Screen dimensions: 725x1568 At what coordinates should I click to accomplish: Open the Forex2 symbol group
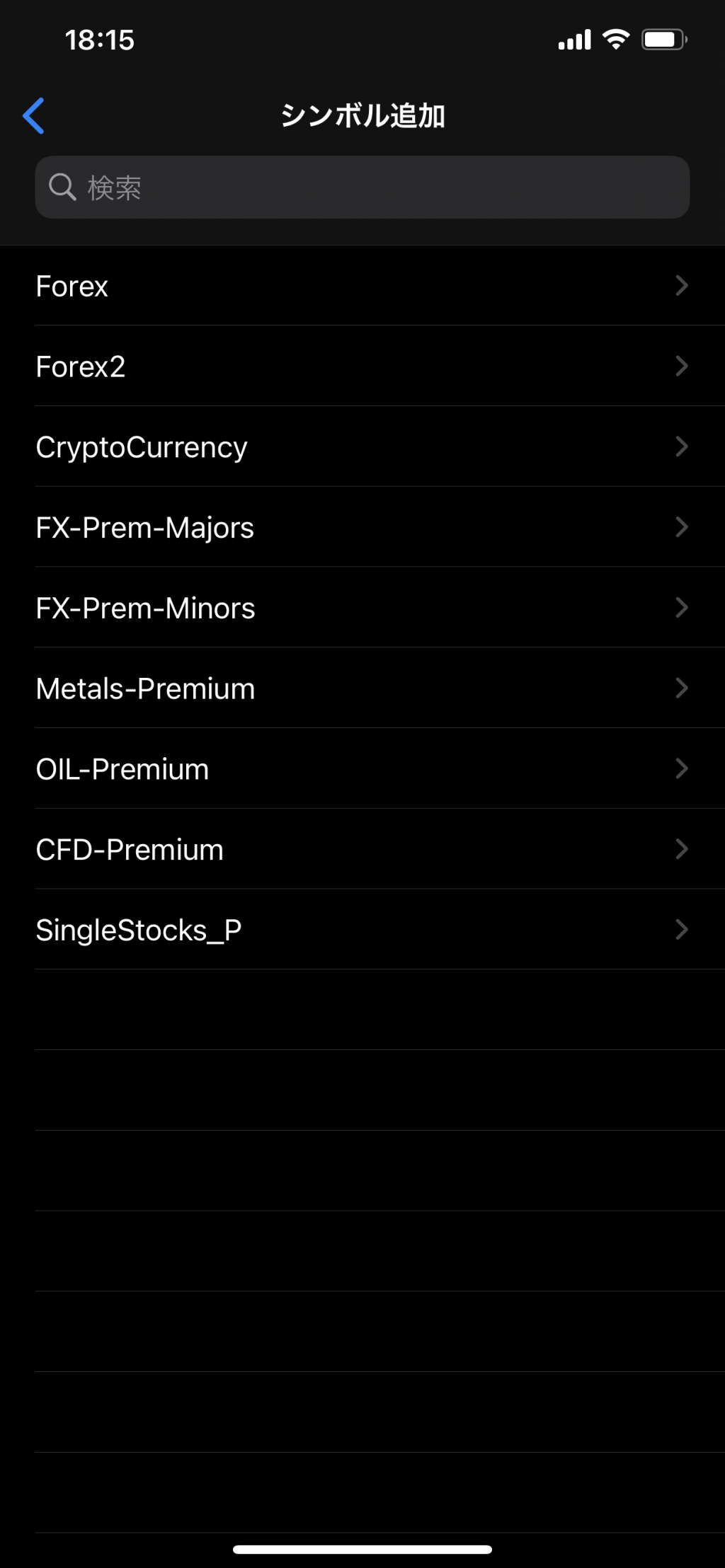pyautogui.click(x=362, y=367)
